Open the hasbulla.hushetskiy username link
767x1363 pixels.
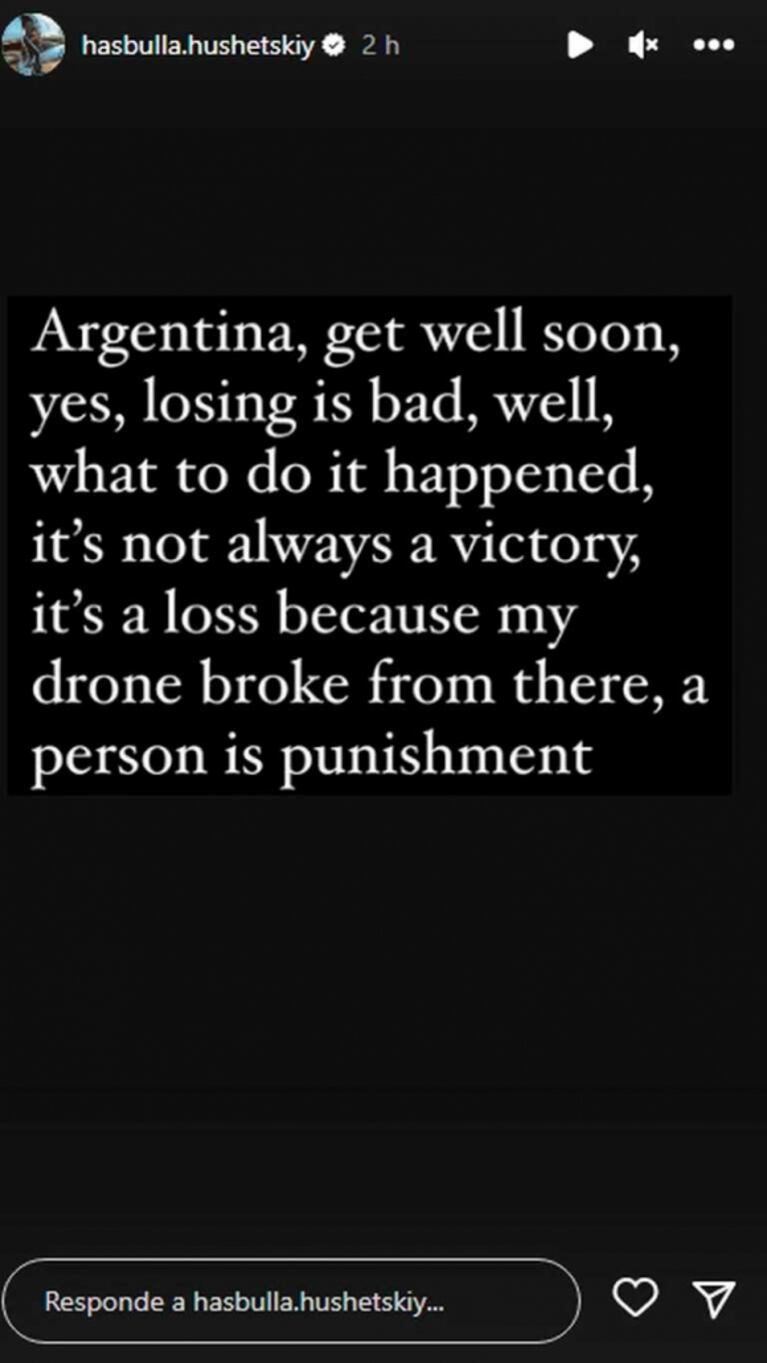point(198,45)
